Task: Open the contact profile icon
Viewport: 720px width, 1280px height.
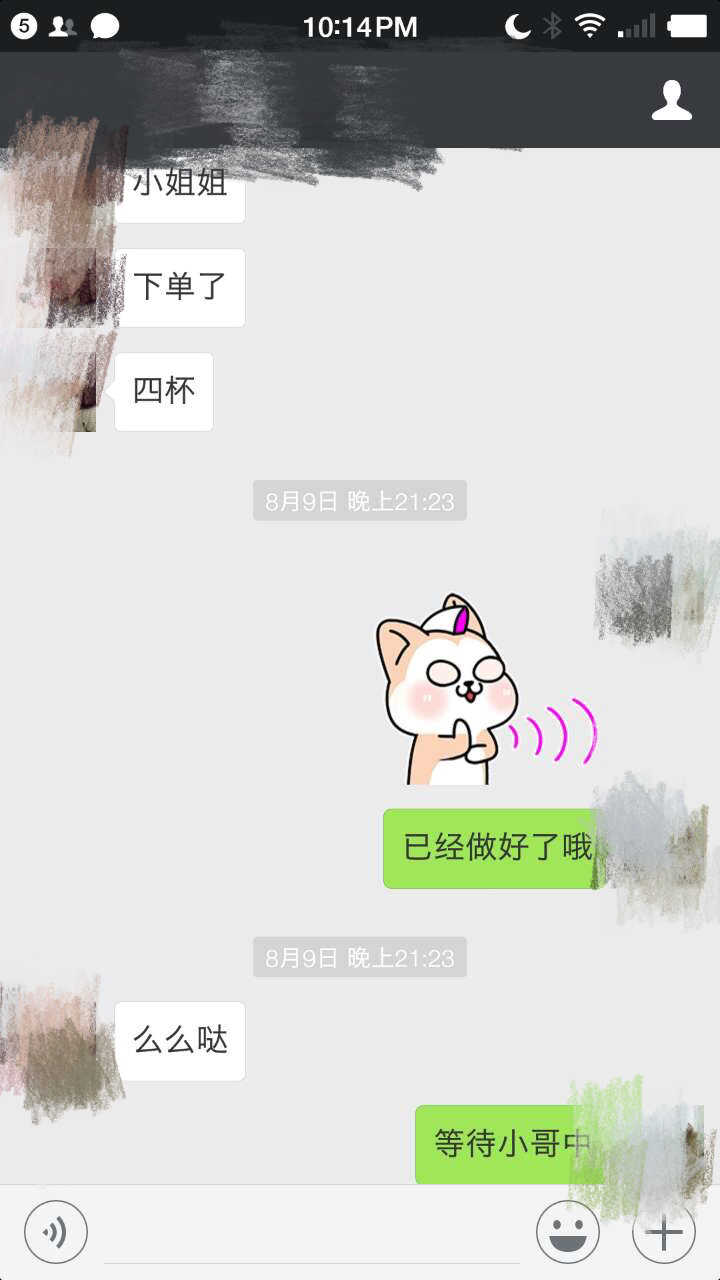Action: (x=671, y=101)
